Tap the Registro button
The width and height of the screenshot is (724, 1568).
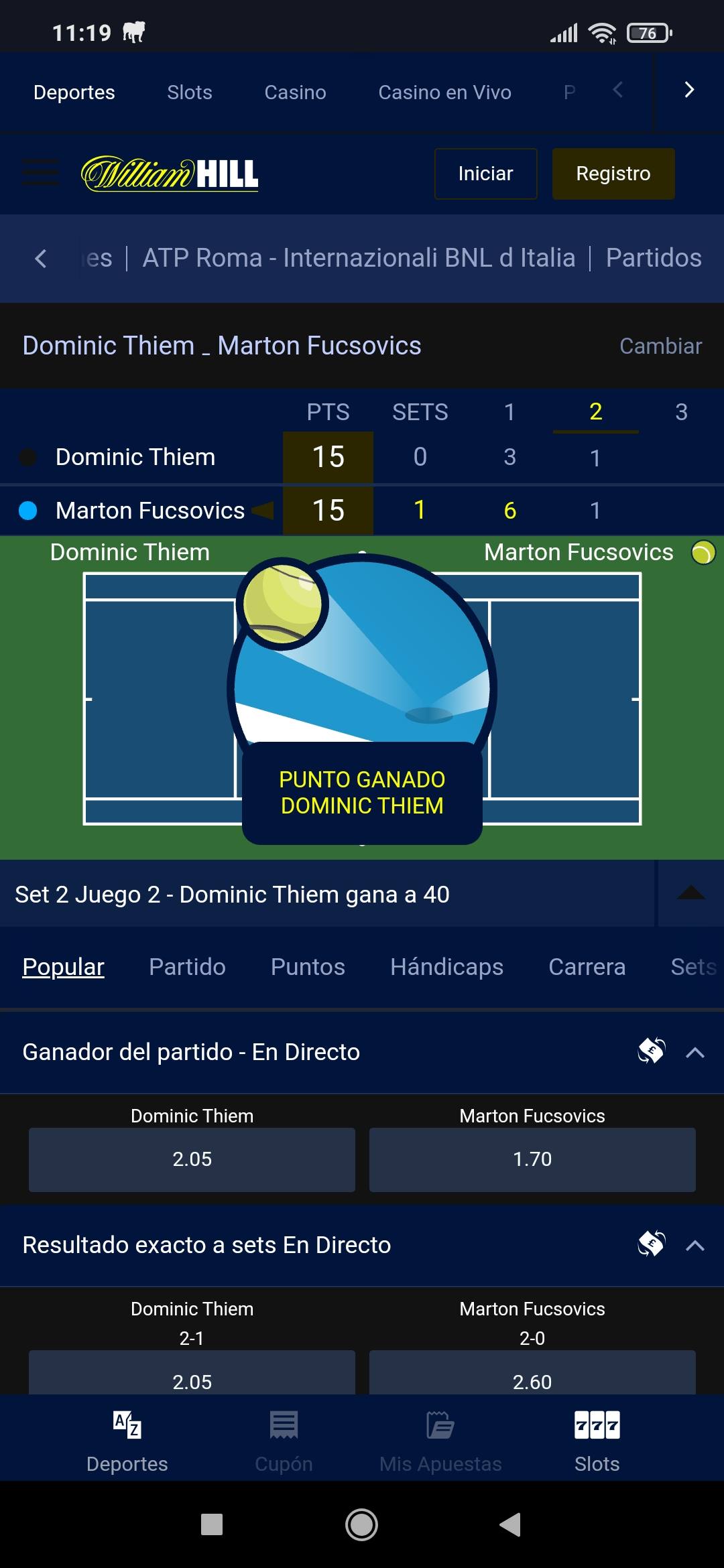(613, 174)
